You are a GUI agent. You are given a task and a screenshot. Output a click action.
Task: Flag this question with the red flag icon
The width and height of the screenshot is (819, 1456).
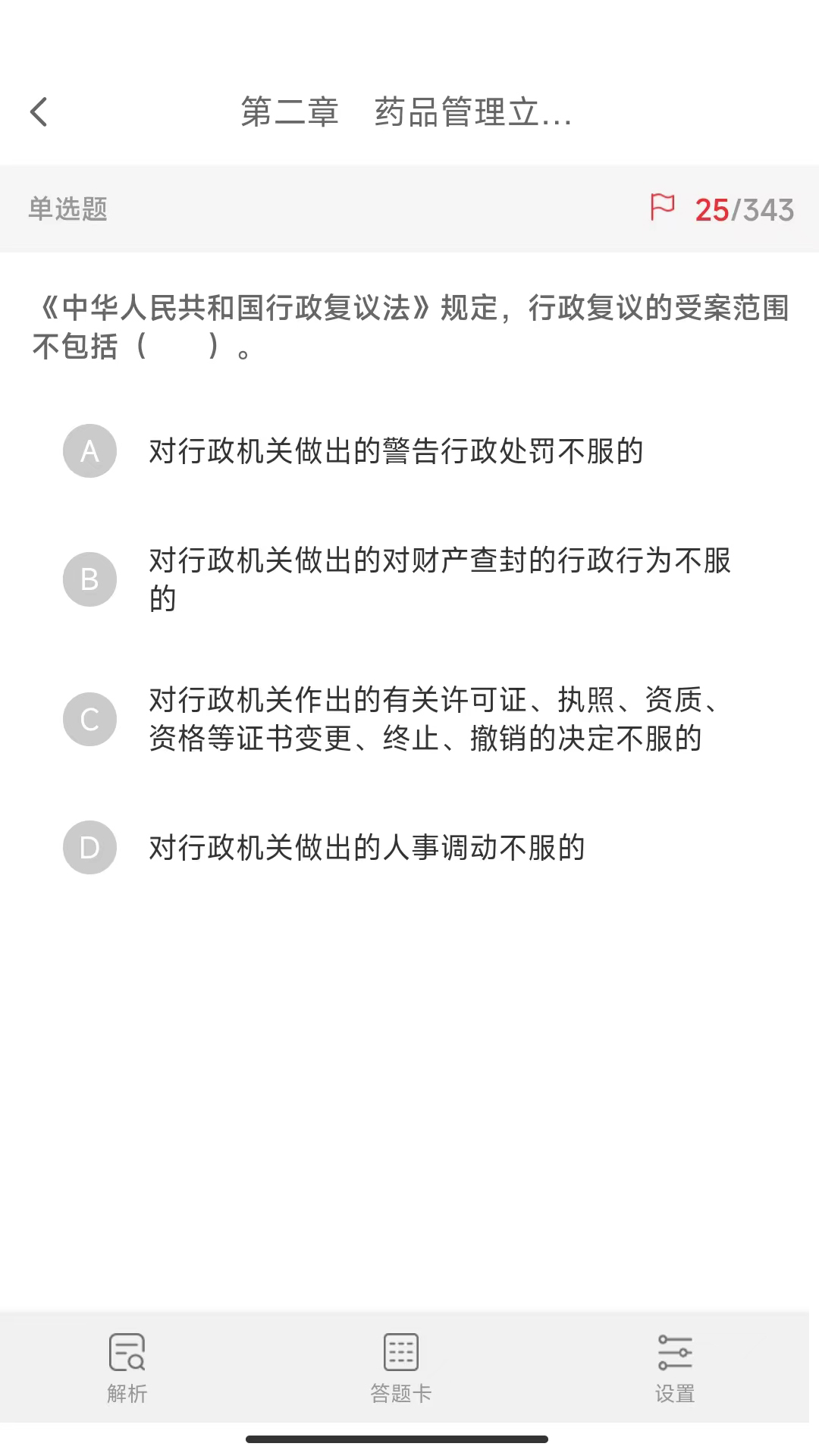click(662, 207)
